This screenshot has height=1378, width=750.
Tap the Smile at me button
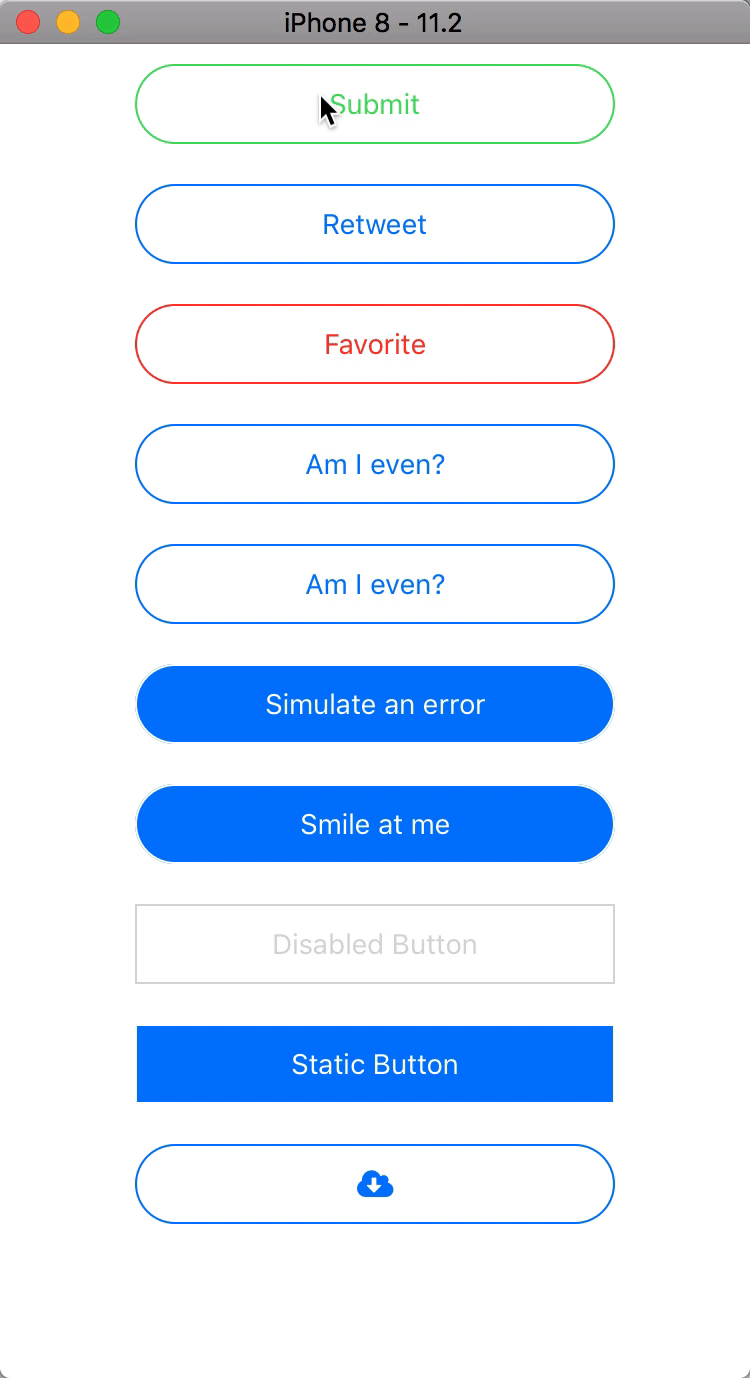click(375, 824)
